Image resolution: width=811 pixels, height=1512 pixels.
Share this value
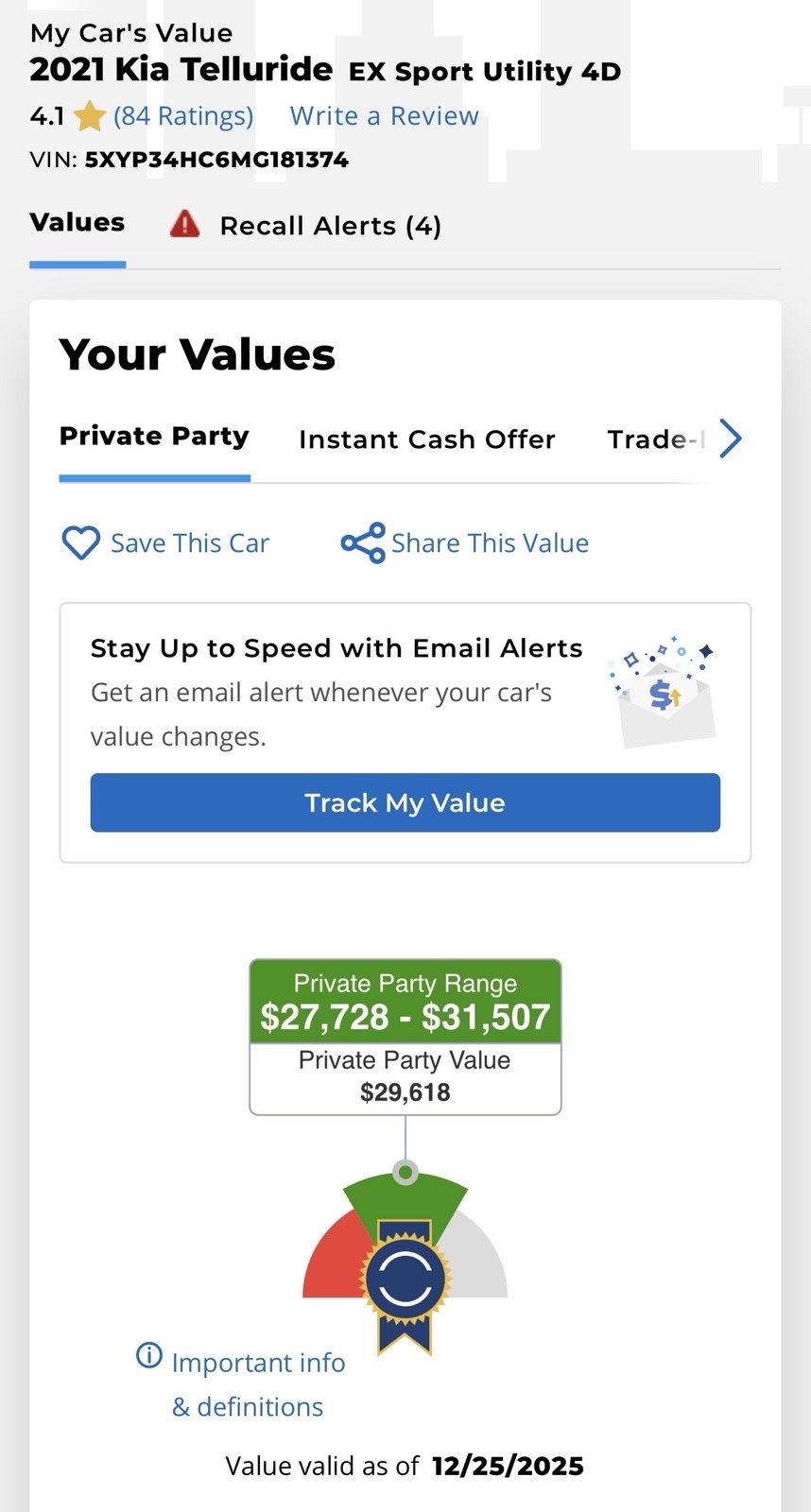(x=465, y=543)
